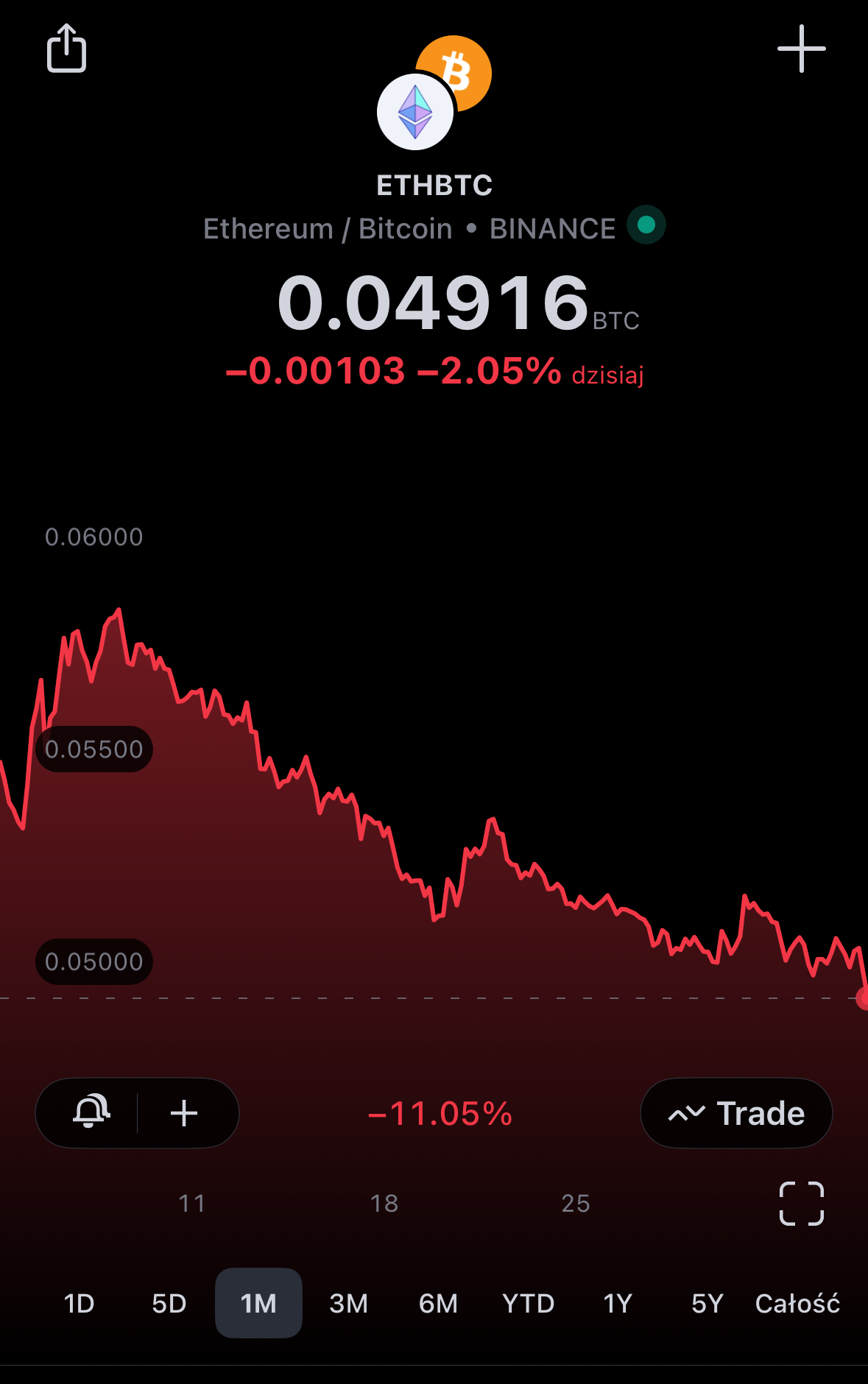Switch chart range to 1D
This screenshot has height=1384, width=868.
click(79, 1303)
